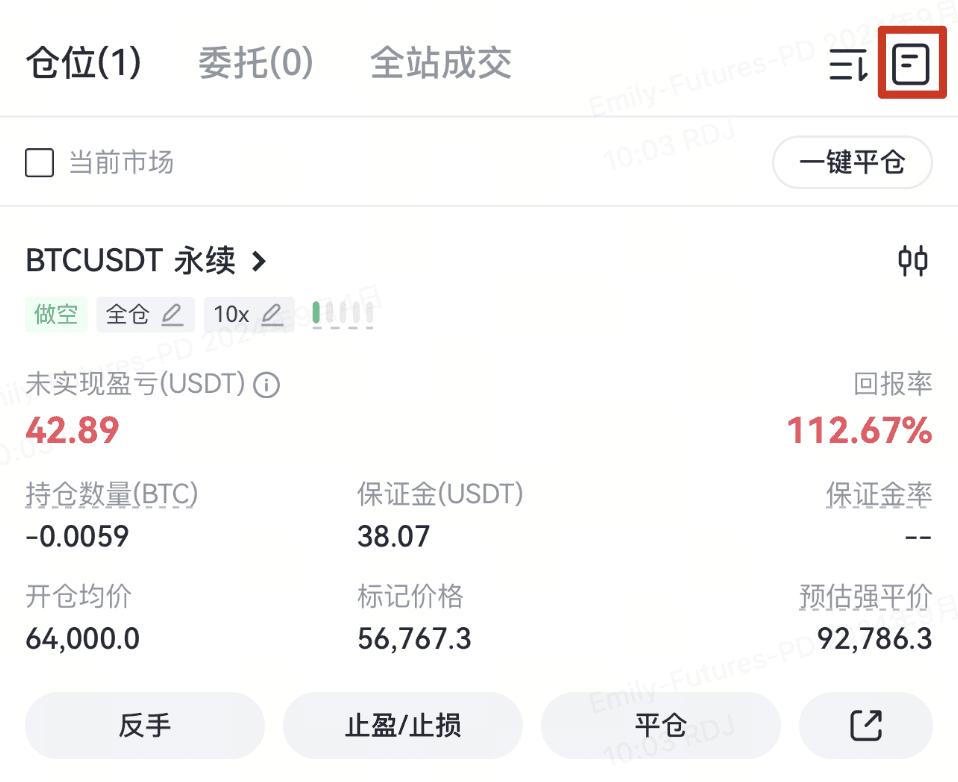
Task: Switch to the 仓位(1) tab
Action: point(84,64)
